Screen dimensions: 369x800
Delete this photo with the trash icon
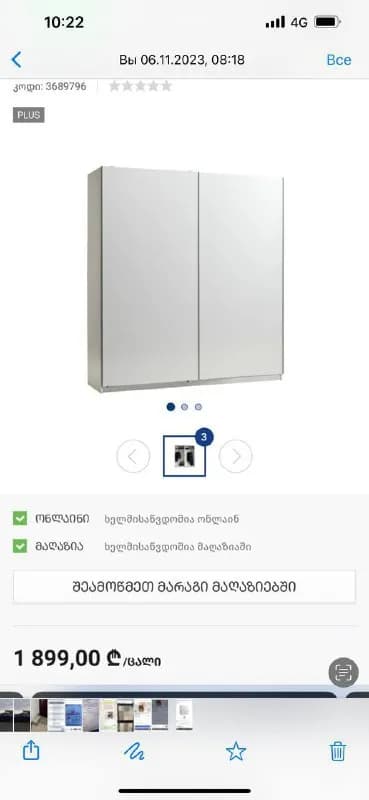[337, 751]
